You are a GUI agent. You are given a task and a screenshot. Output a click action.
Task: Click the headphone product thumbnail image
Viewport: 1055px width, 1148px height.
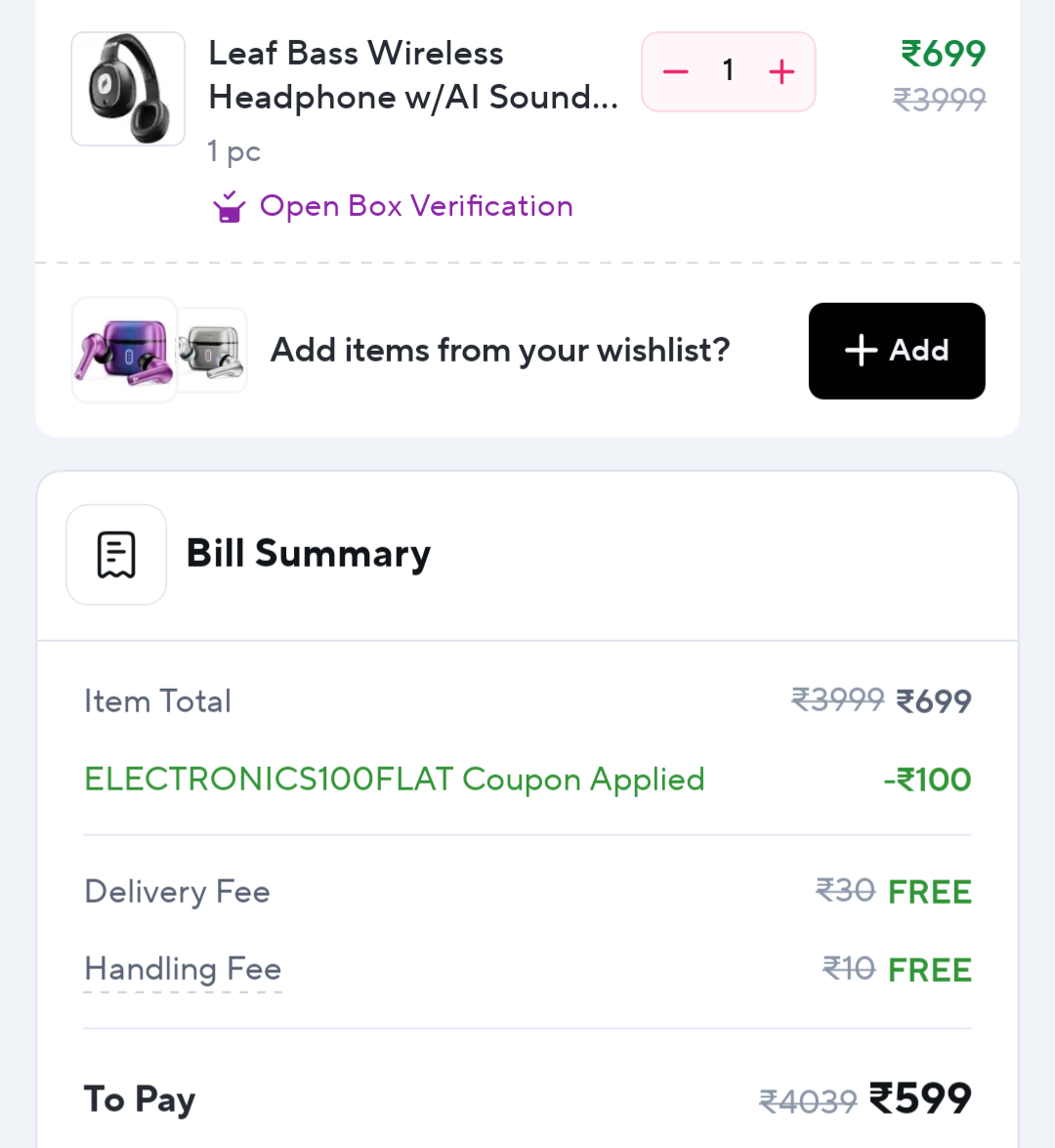coord(127,88)
